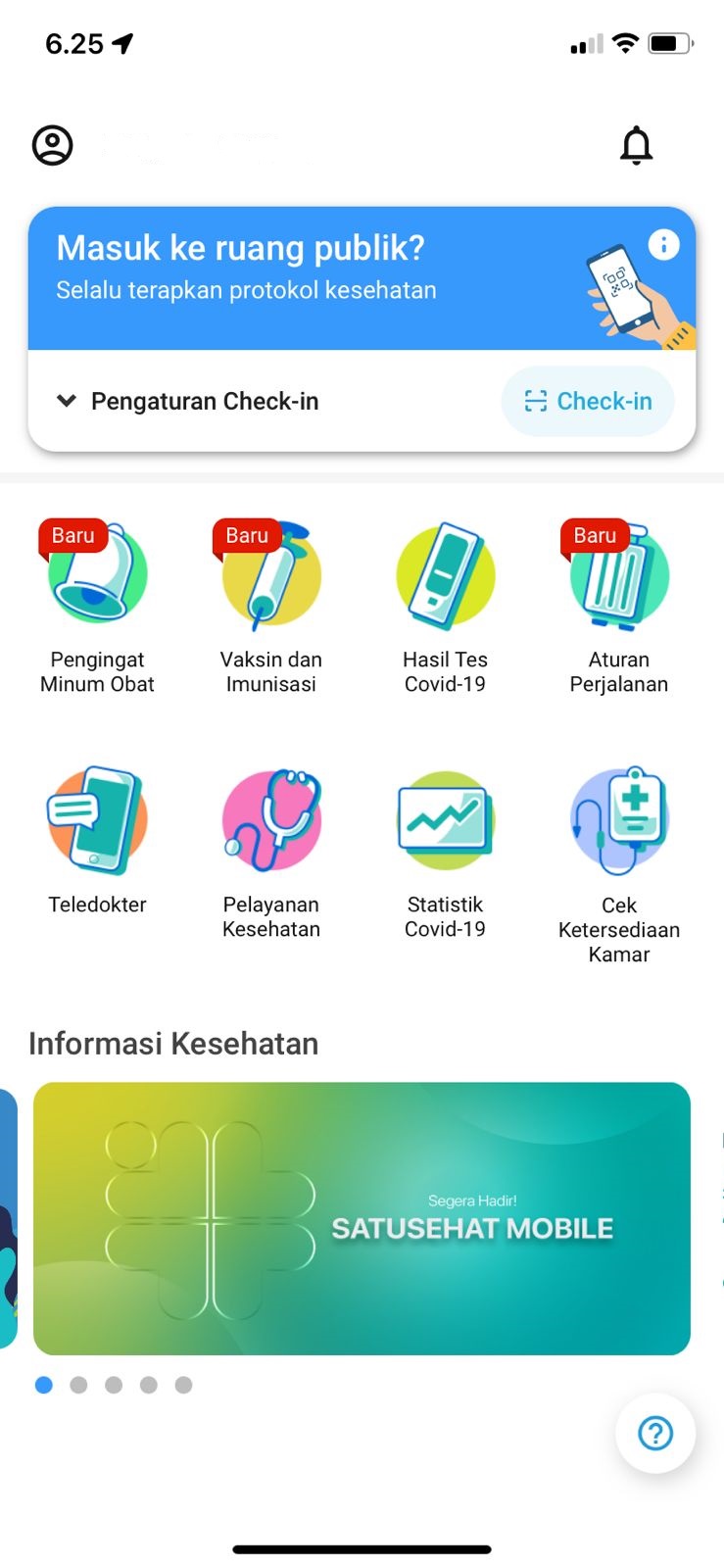Open the SATUSEHAT MOBILE banner
This screenshot has width=724, height=1568.
pyautogui.click(x=362, y=1218)
